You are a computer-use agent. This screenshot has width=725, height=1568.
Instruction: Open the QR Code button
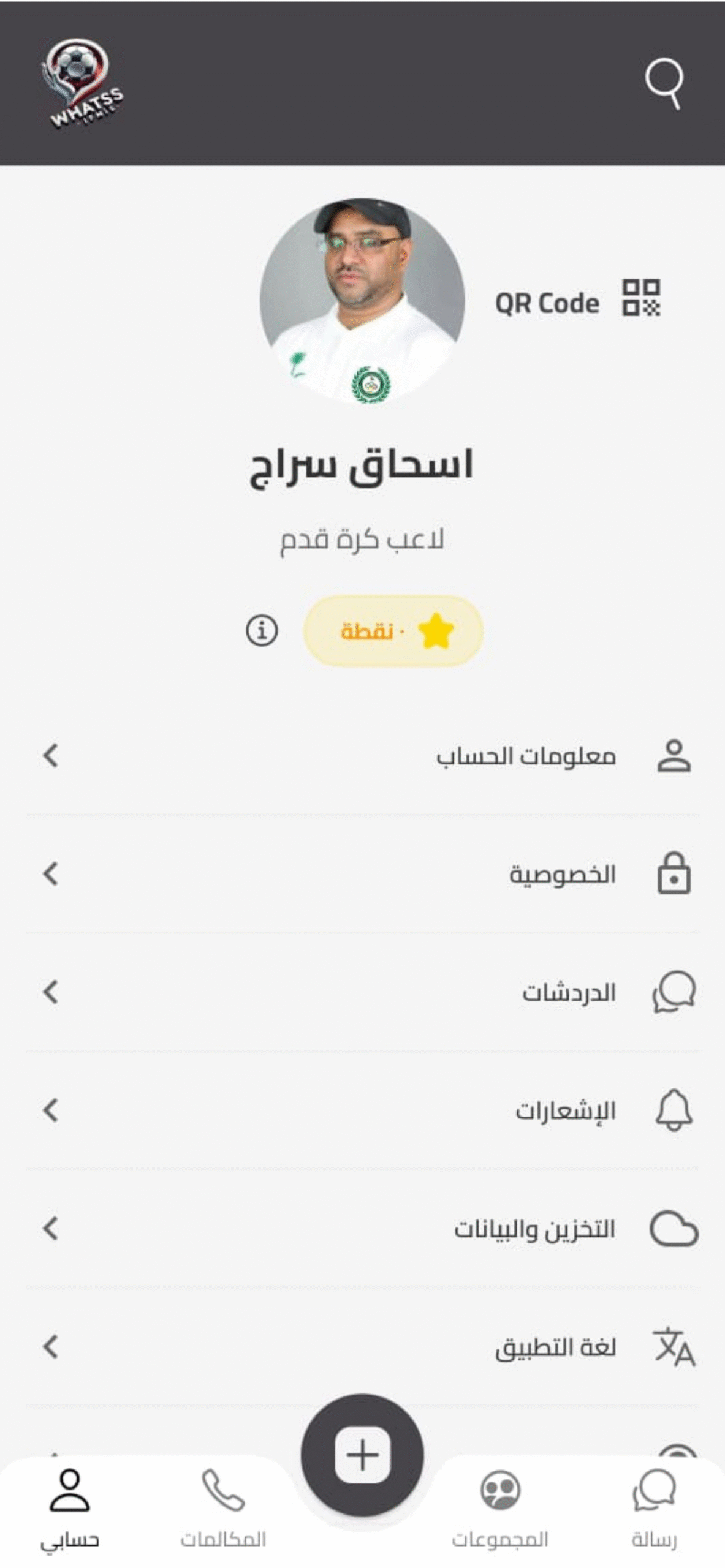578,302
